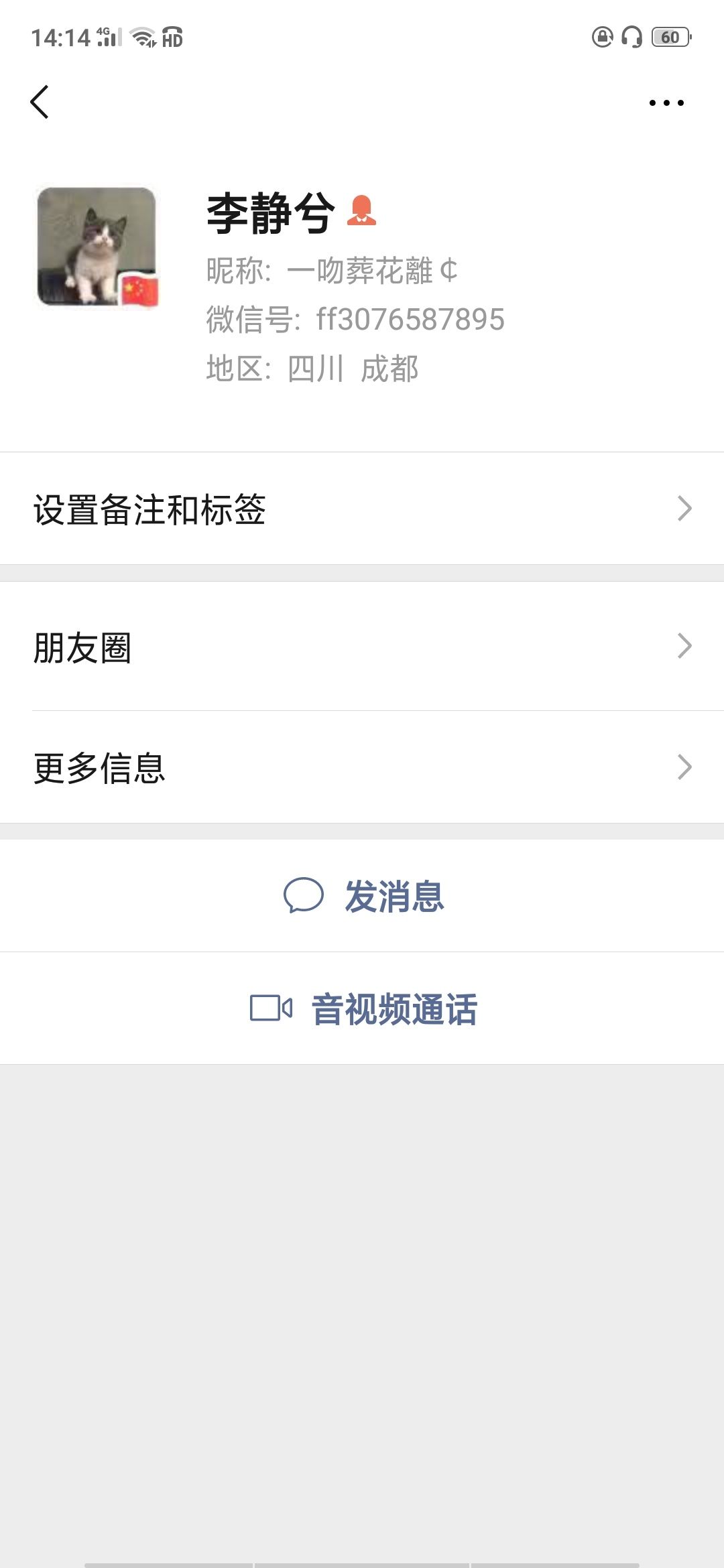This screenshot has height=1568, width=724.
Task: Start 音视频通话 with this contact
Action: coord(362,1008)
